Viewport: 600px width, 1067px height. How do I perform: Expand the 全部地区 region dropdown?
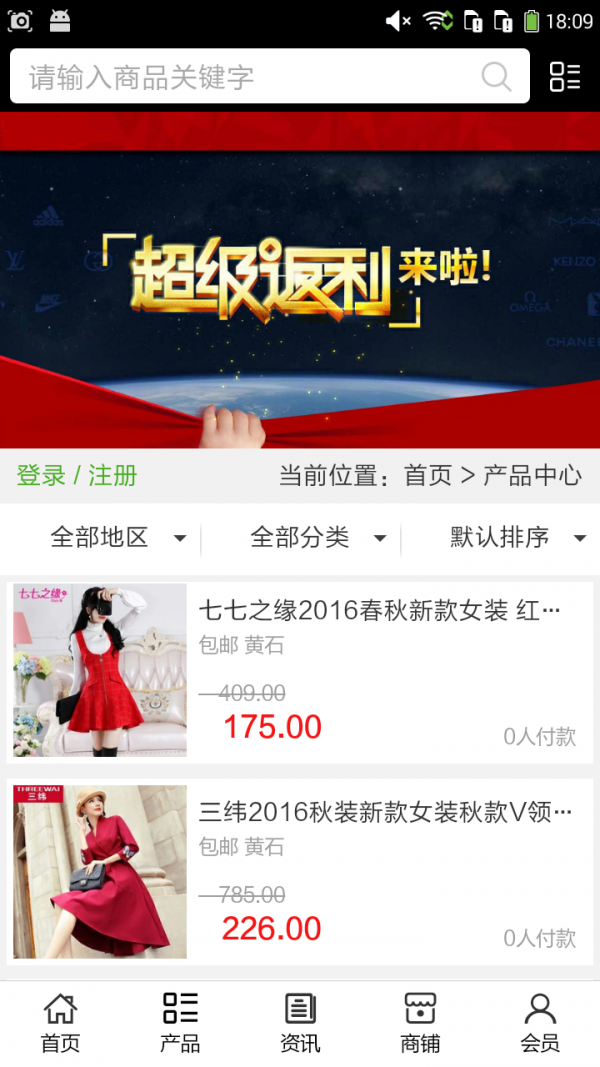pos(118,538)
